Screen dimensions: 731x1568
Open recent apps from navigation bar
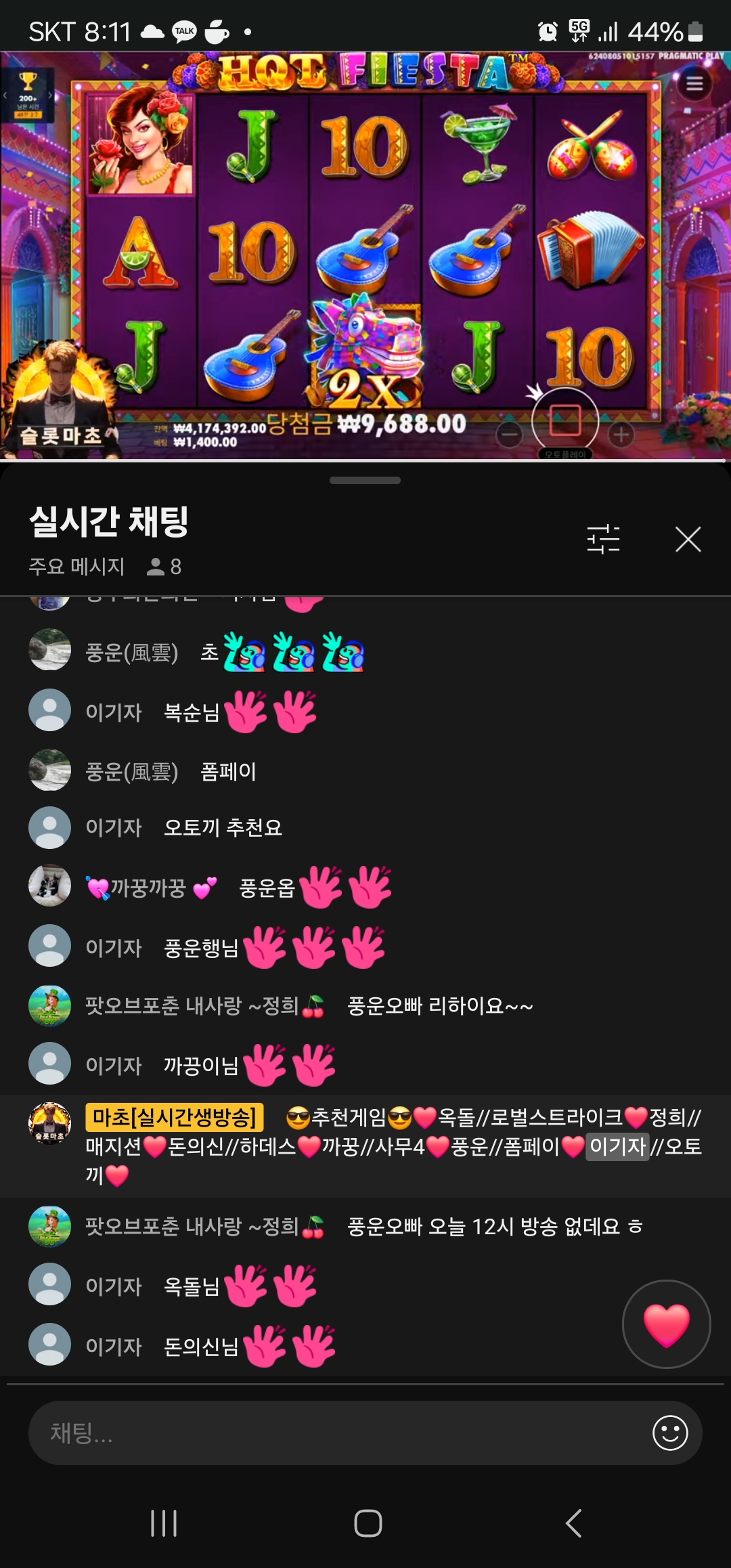point(164,1523)
